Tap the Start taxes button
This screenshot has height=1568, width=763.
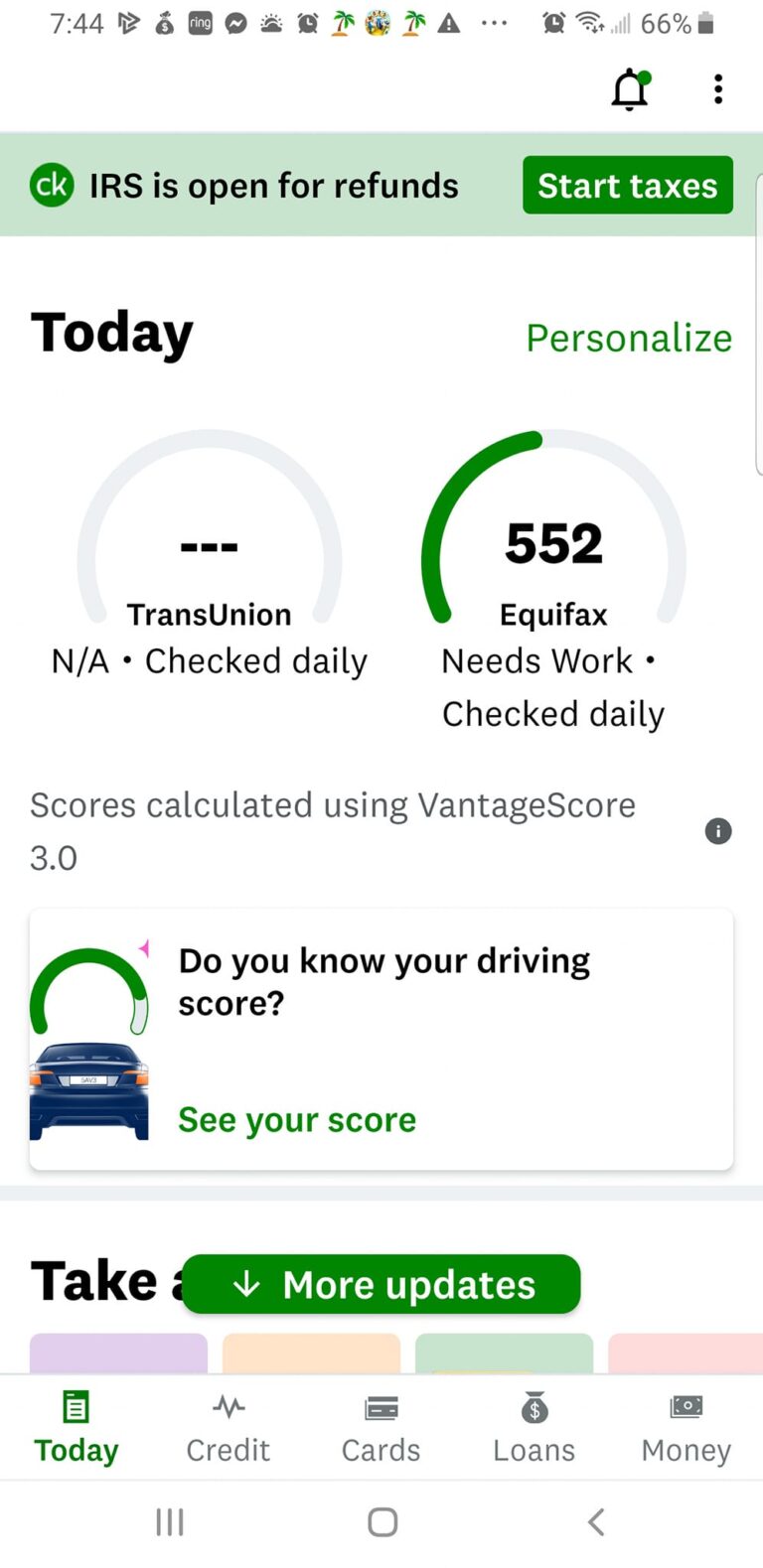coord(627,186)
